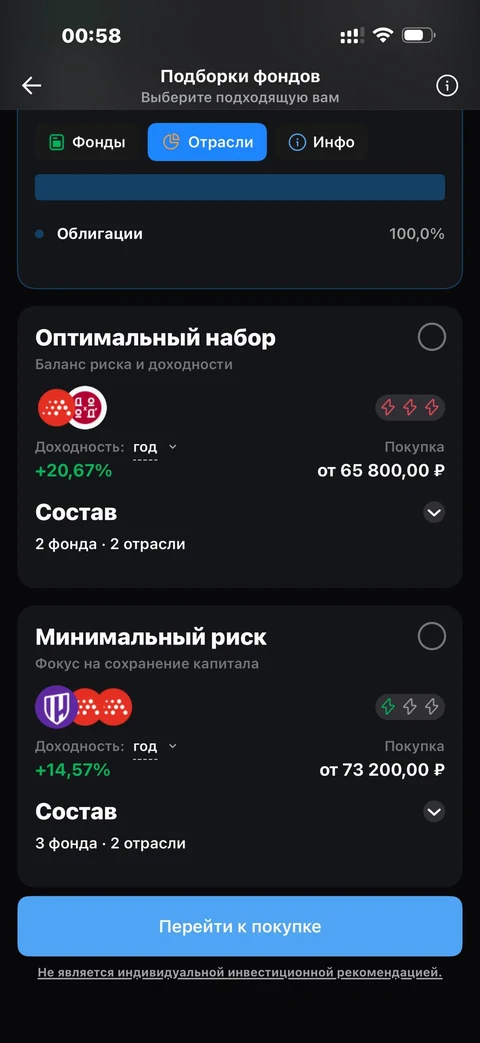The height and width of the screenshot is (1043, 480).
Task: Change yield period in Минимальный риск
Action: (155, 746)
